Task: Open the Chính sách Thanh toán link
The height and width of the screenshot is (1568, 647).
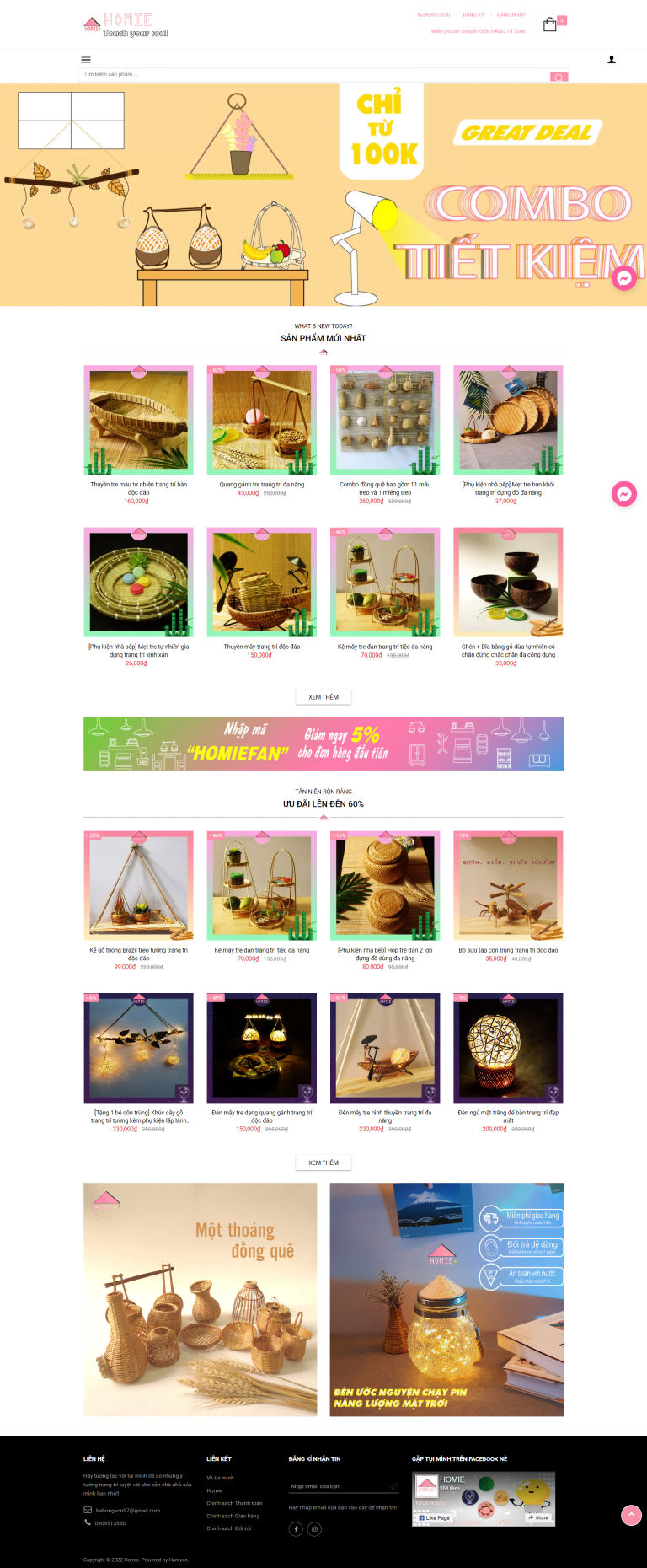Action: [x=234, y=1503]
